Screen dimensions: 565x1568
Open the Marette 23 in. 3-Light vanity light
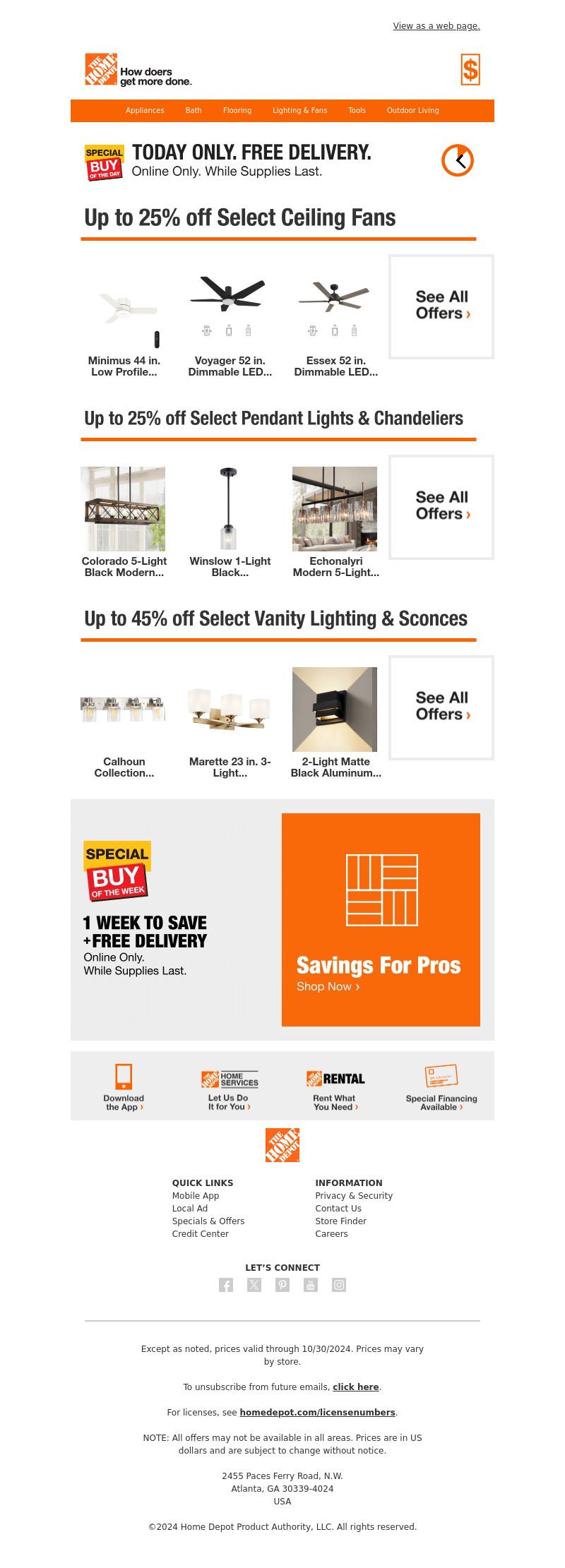click(230, 767)
